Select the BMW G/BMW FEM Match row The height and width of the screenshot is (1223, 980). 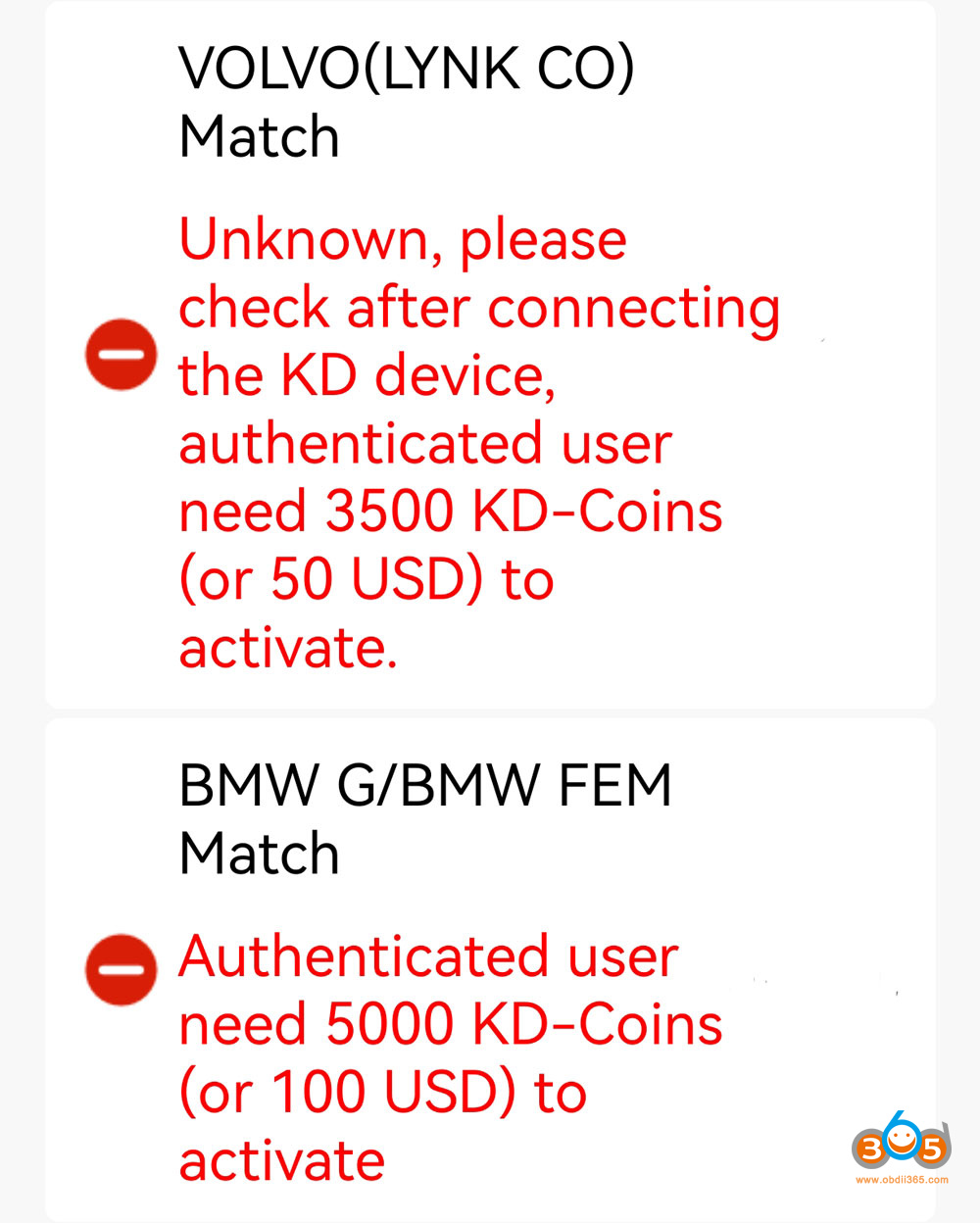tap(425, 819)
